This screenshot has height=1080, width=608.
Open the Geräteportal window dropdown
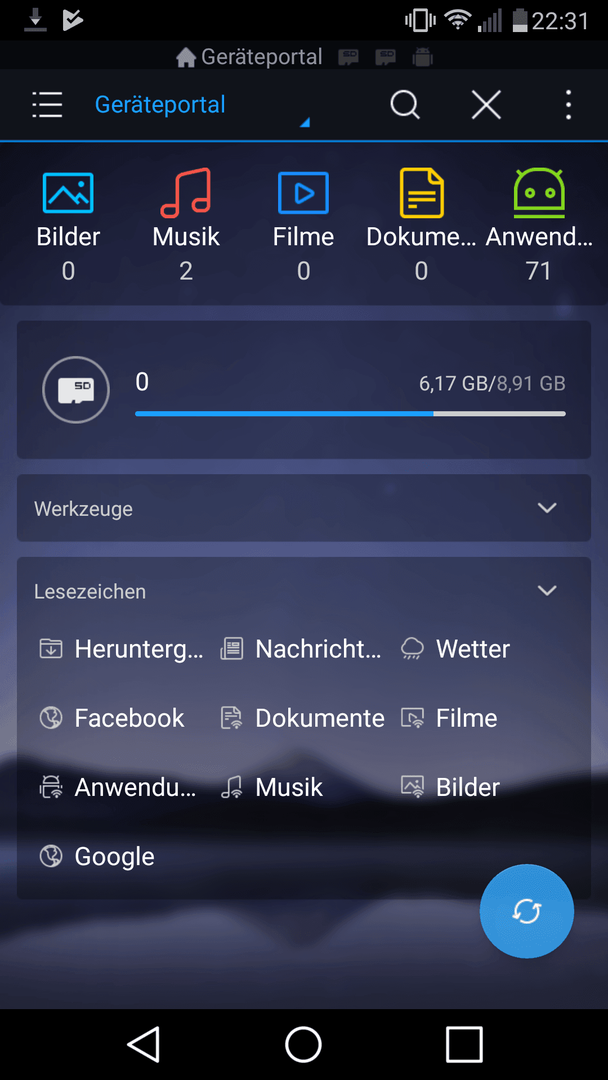click(202, 105)
